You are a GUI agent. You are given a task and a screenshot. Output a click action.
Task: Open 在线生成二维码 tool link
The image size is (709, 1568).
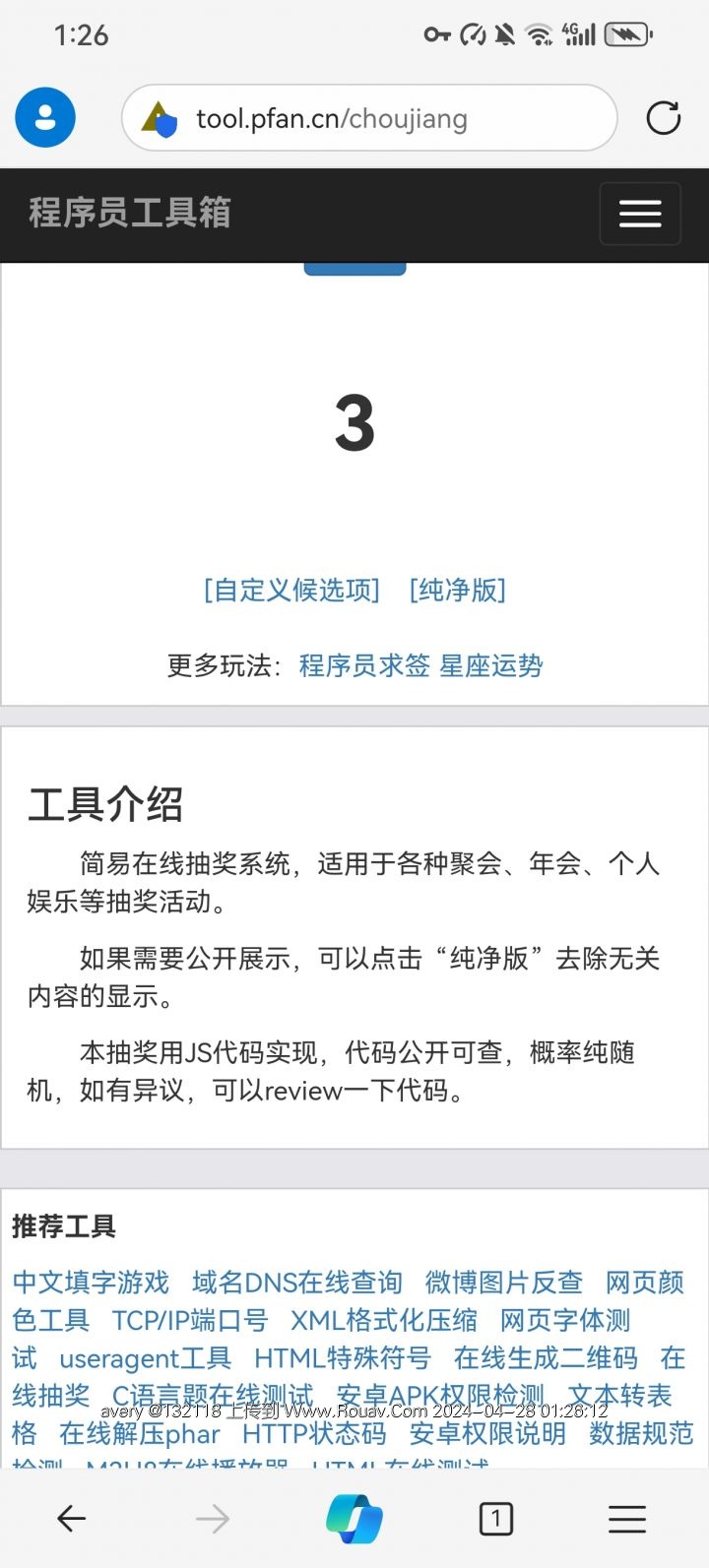(546, 1358)
